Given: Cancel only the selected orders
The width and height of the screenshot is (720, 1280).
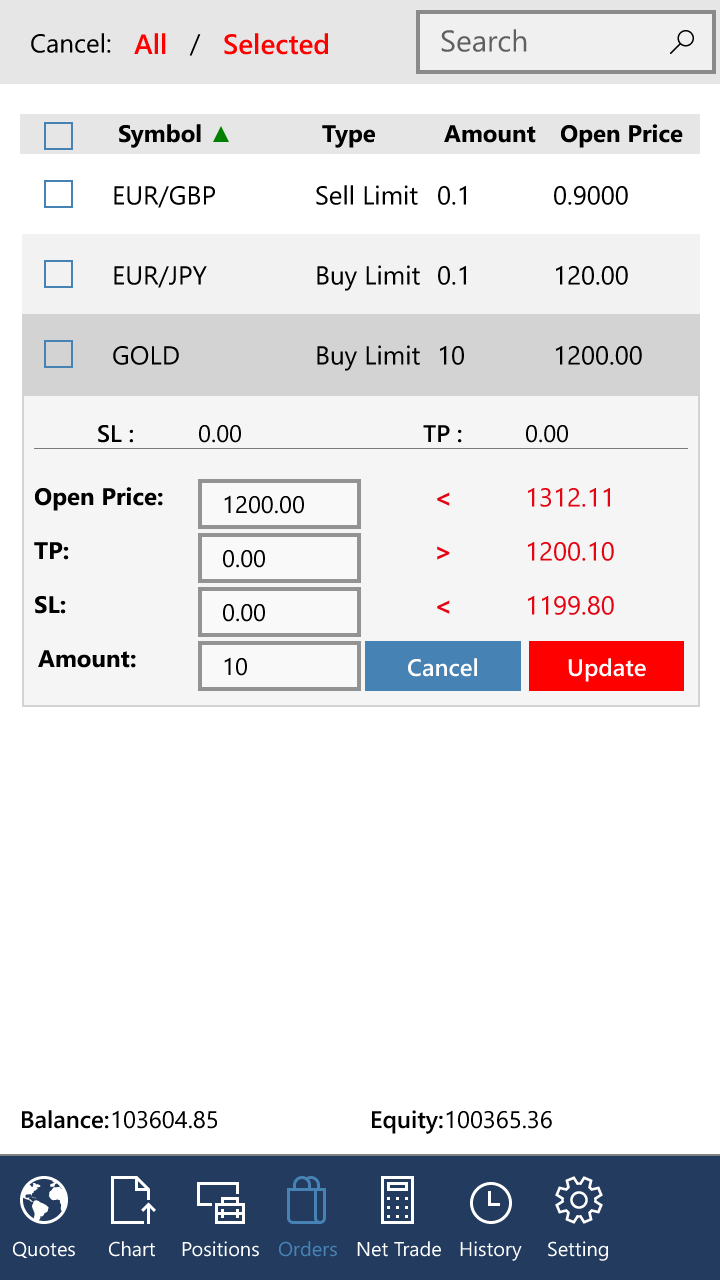Looking at the screenshot, I should (x=276, y=44).
